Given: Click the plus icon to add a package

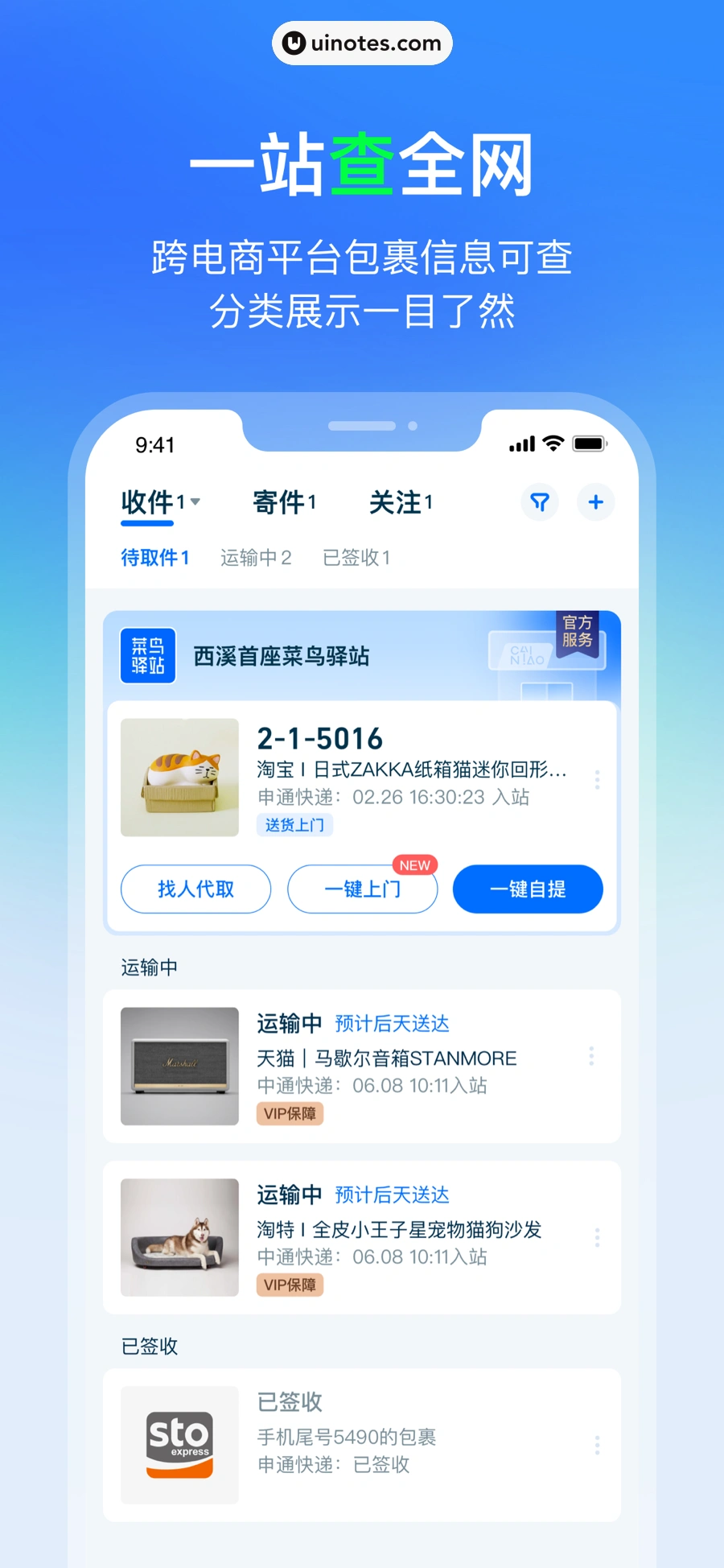Looking at the screenshot, I should [x=595, y=502].
